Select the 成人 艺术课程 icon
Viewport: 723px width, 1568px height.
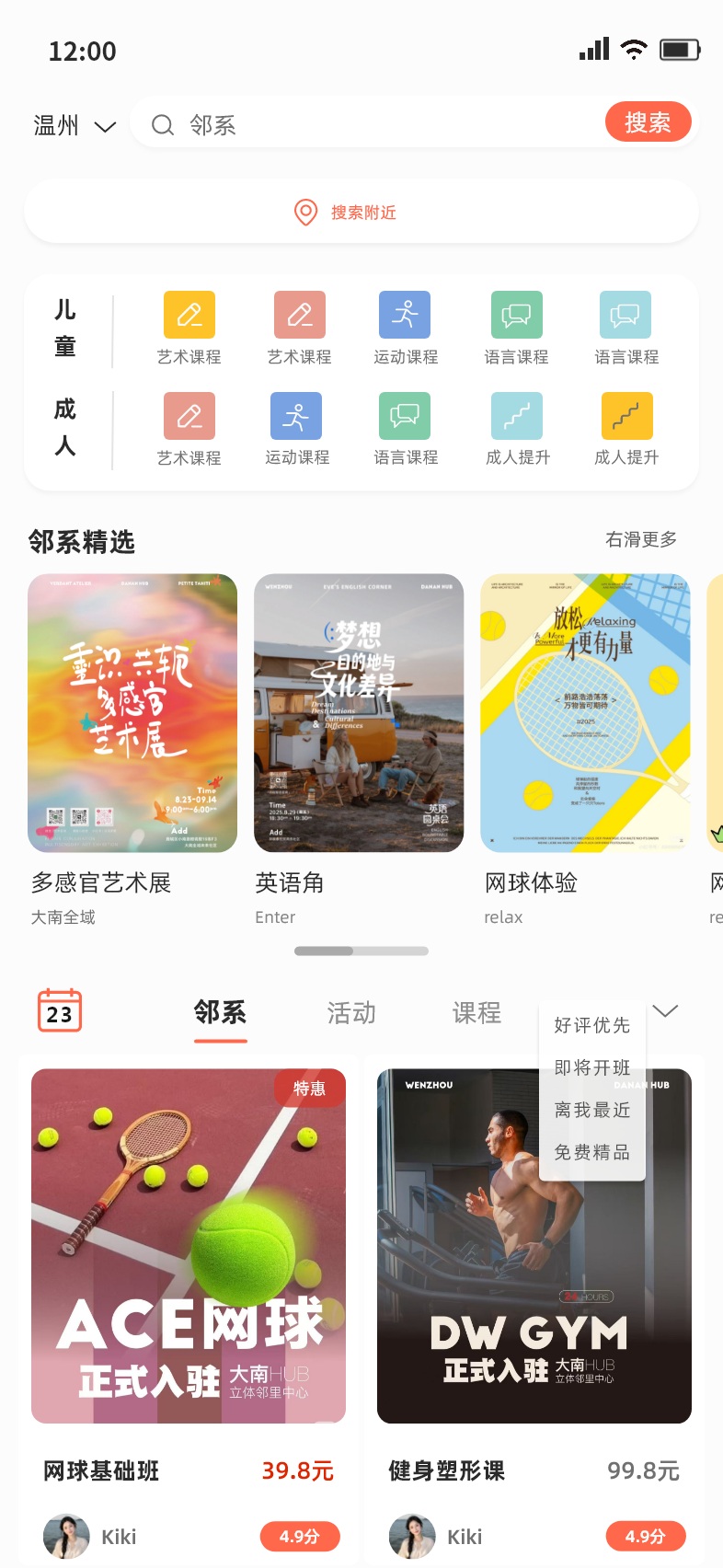click(x=189, y=419)
